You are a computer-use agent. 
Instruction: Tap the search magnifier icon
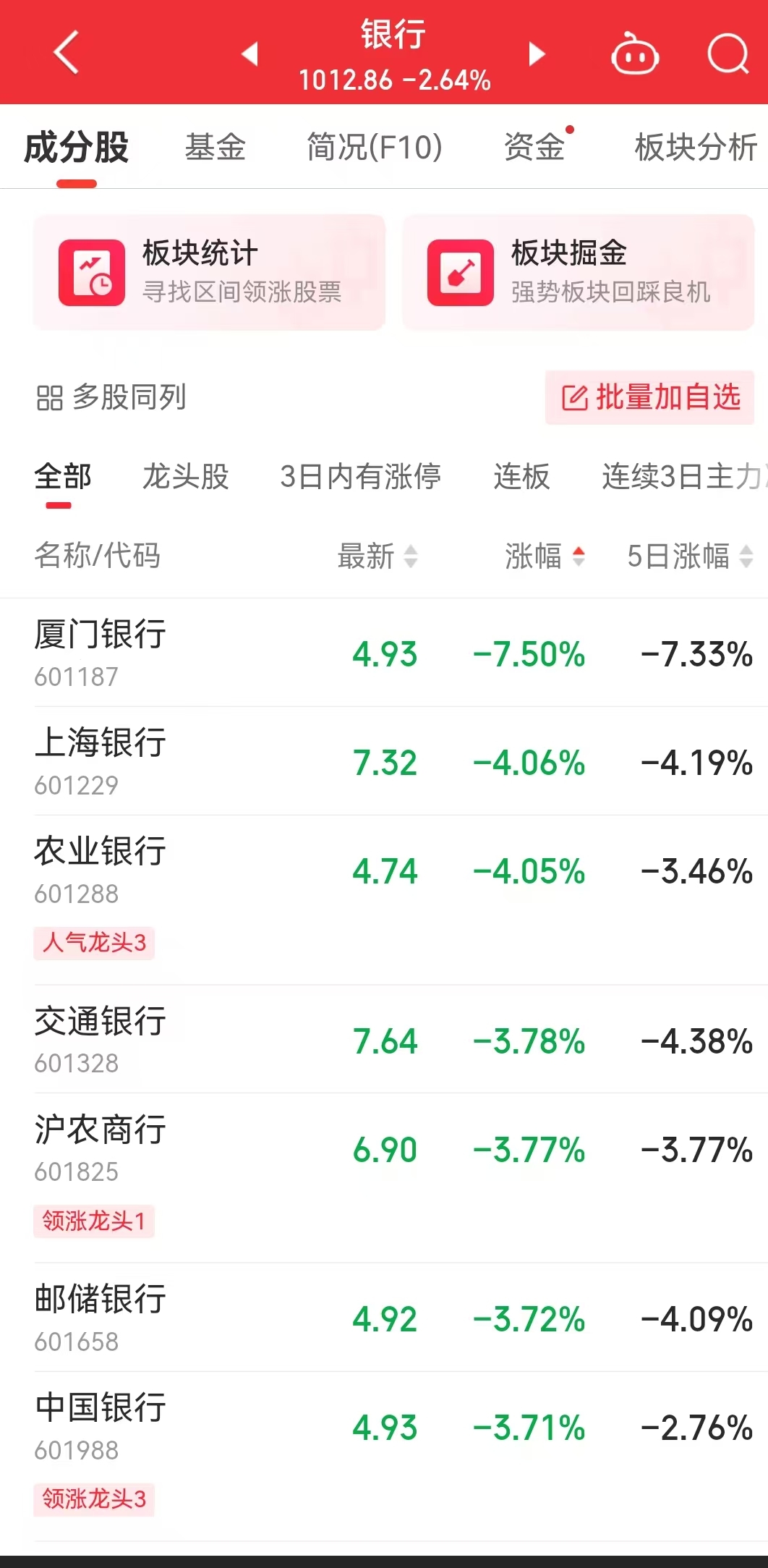(x=729, y=55)
